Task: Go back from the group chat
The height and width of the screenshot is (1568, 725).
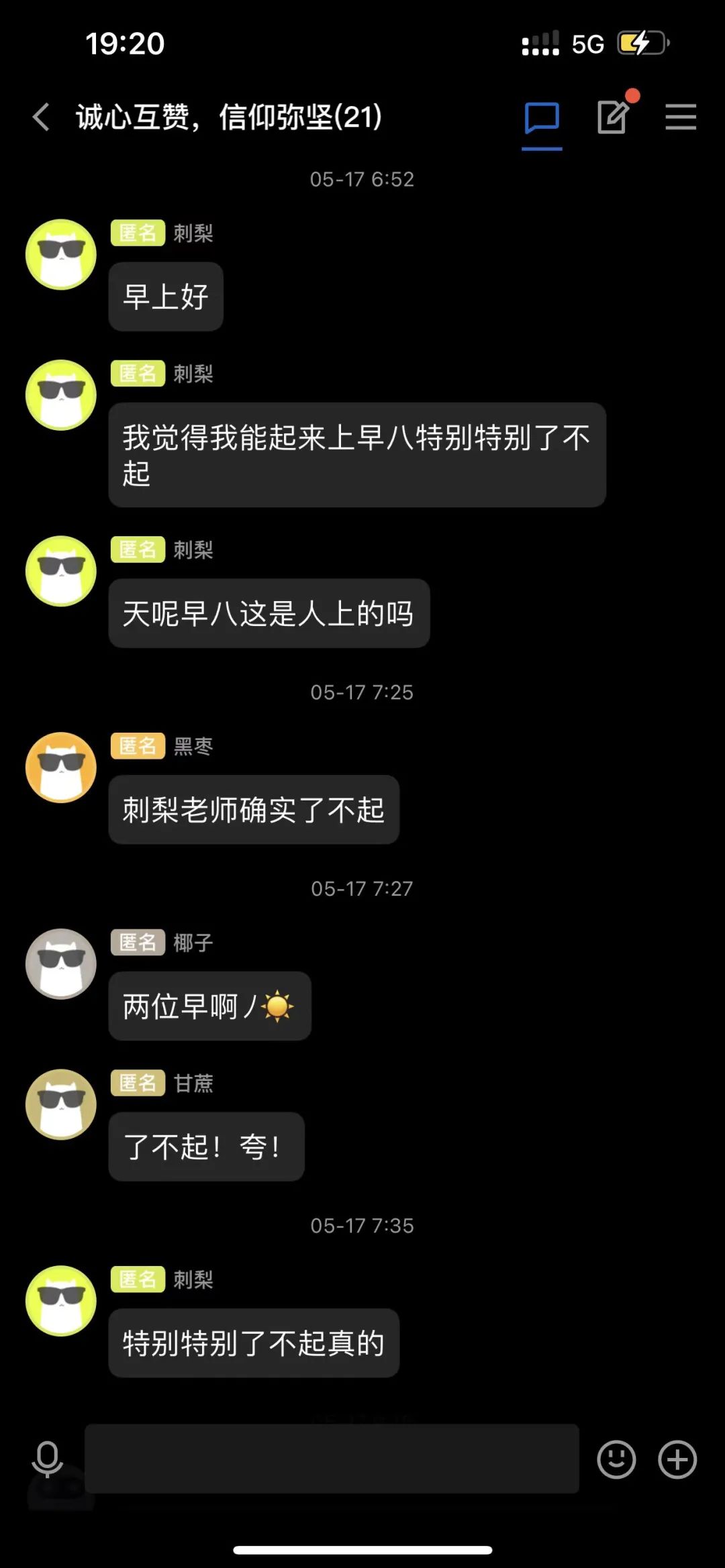Action: coord(42,117)
